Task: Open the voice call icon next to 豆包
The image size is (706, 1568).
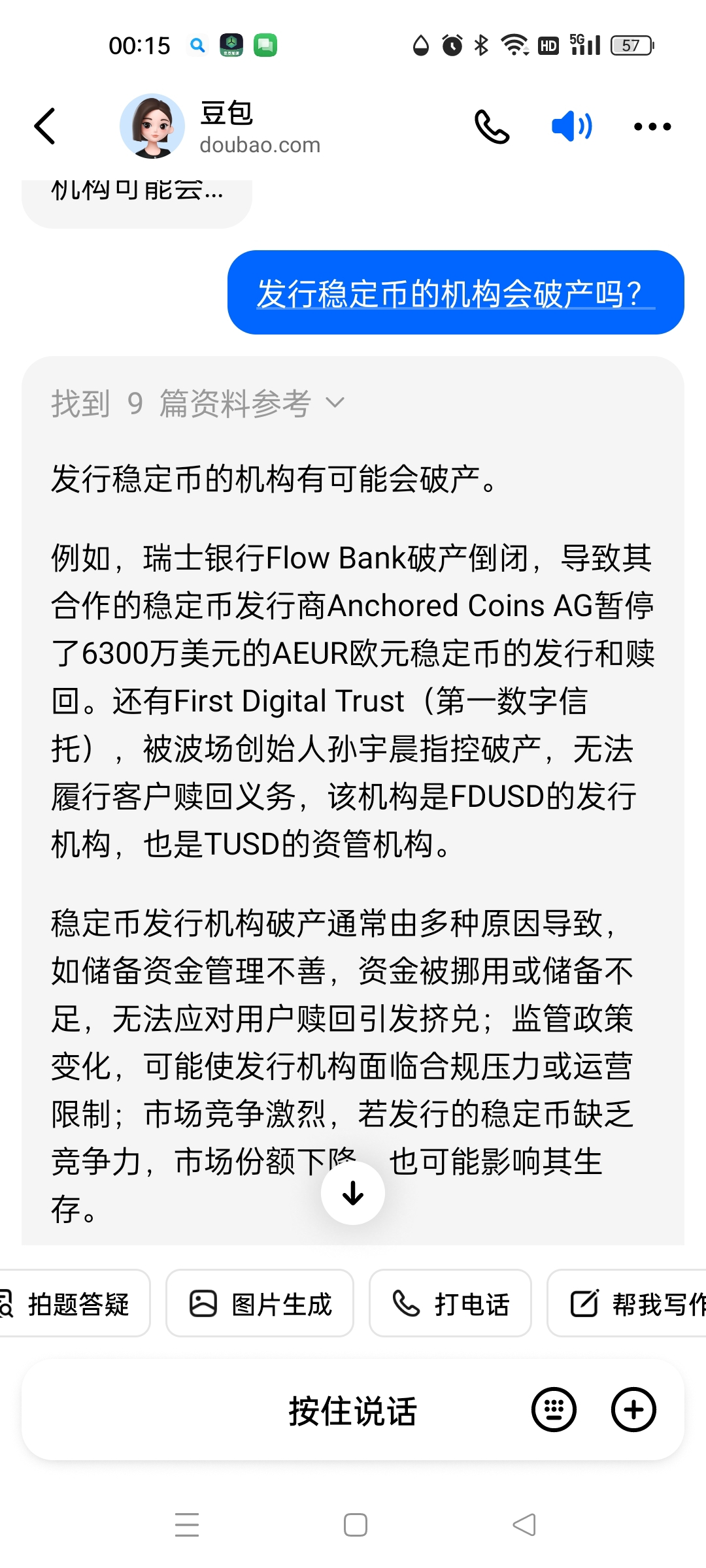Action: [492, 125]
